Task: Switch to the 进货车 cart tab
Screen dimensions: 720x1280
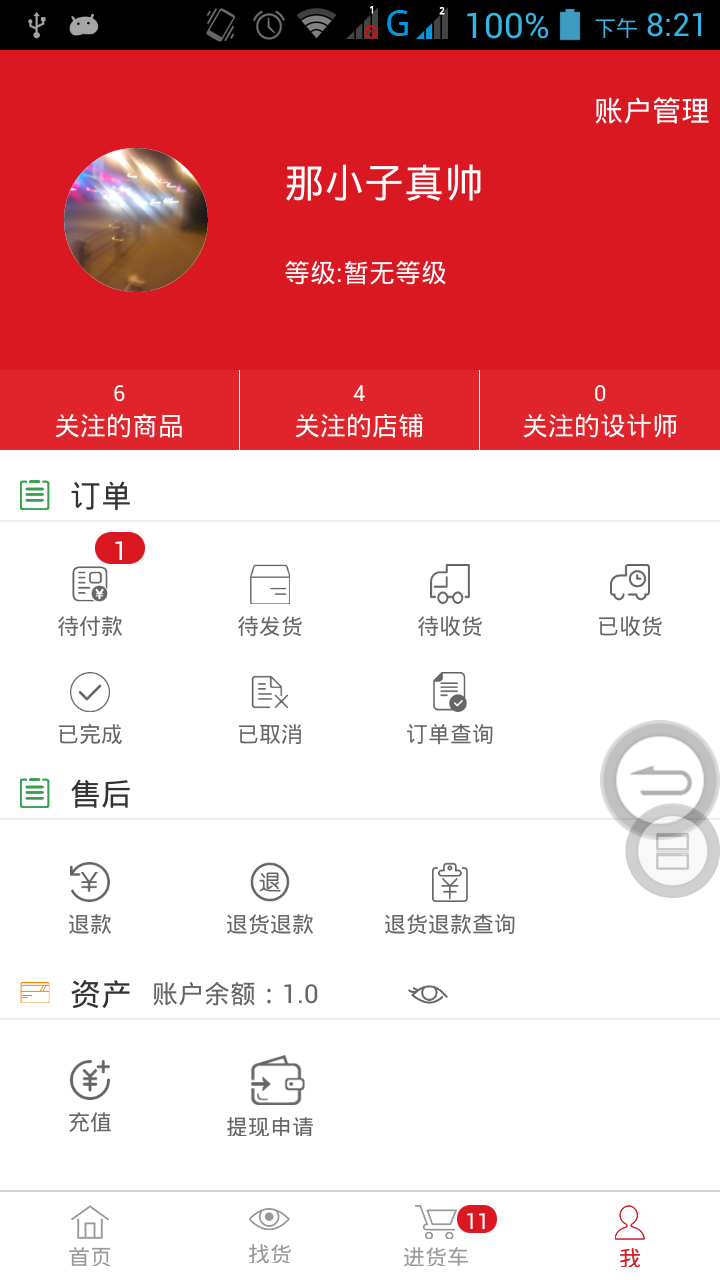Action: click(x=437, y=1236)
